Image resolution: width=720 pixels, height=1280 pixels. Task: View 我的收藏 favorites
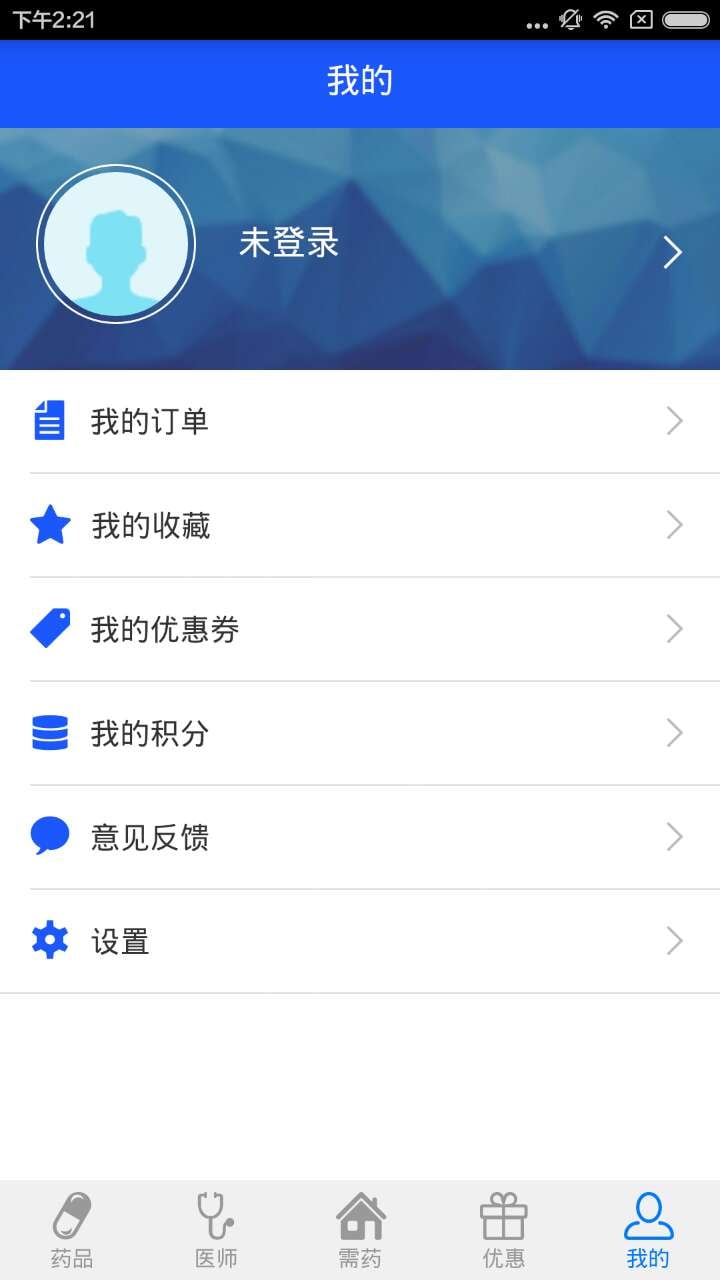(x=360, y=525)
